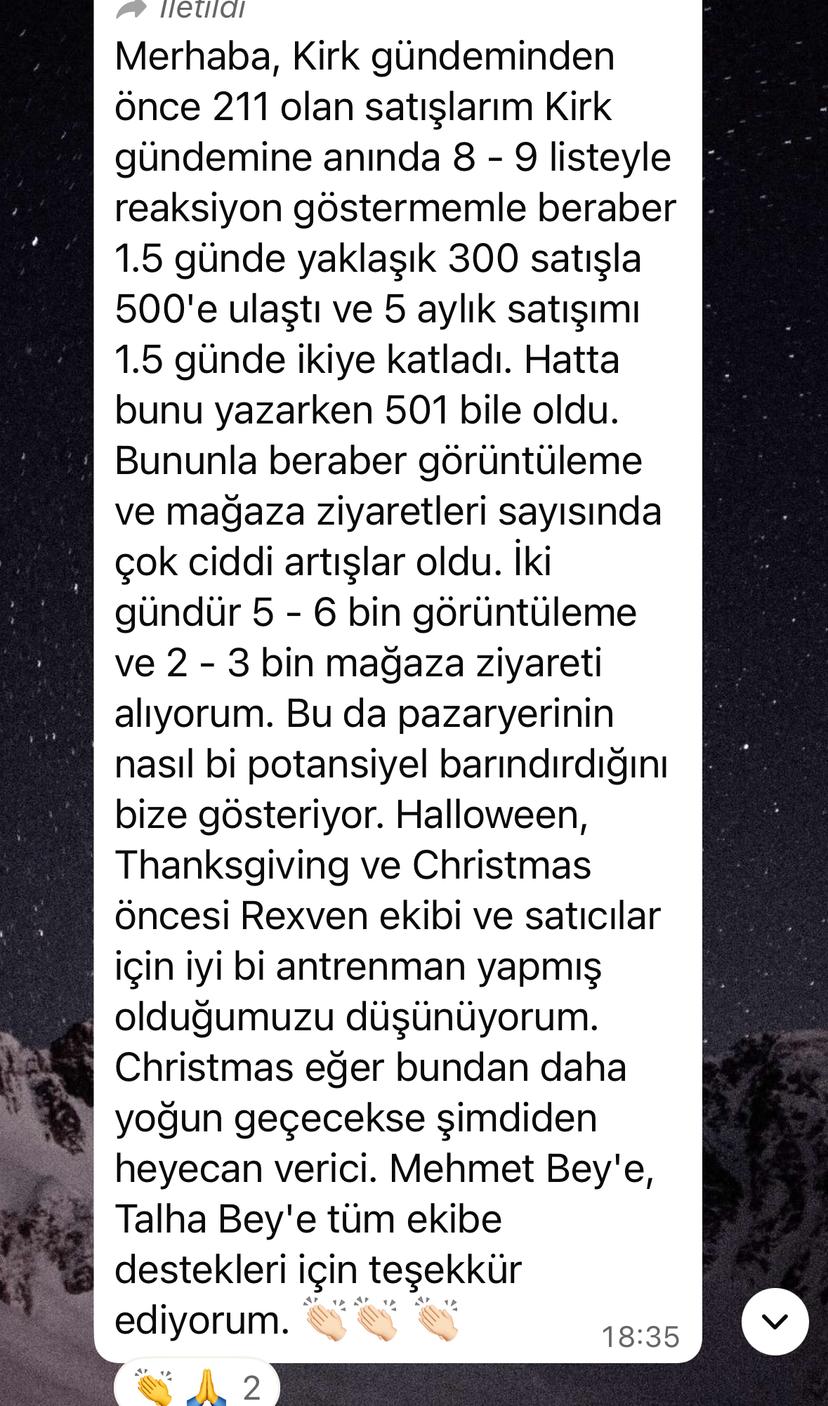Open the reactions pill under the message

click(x=197, y=1387)
